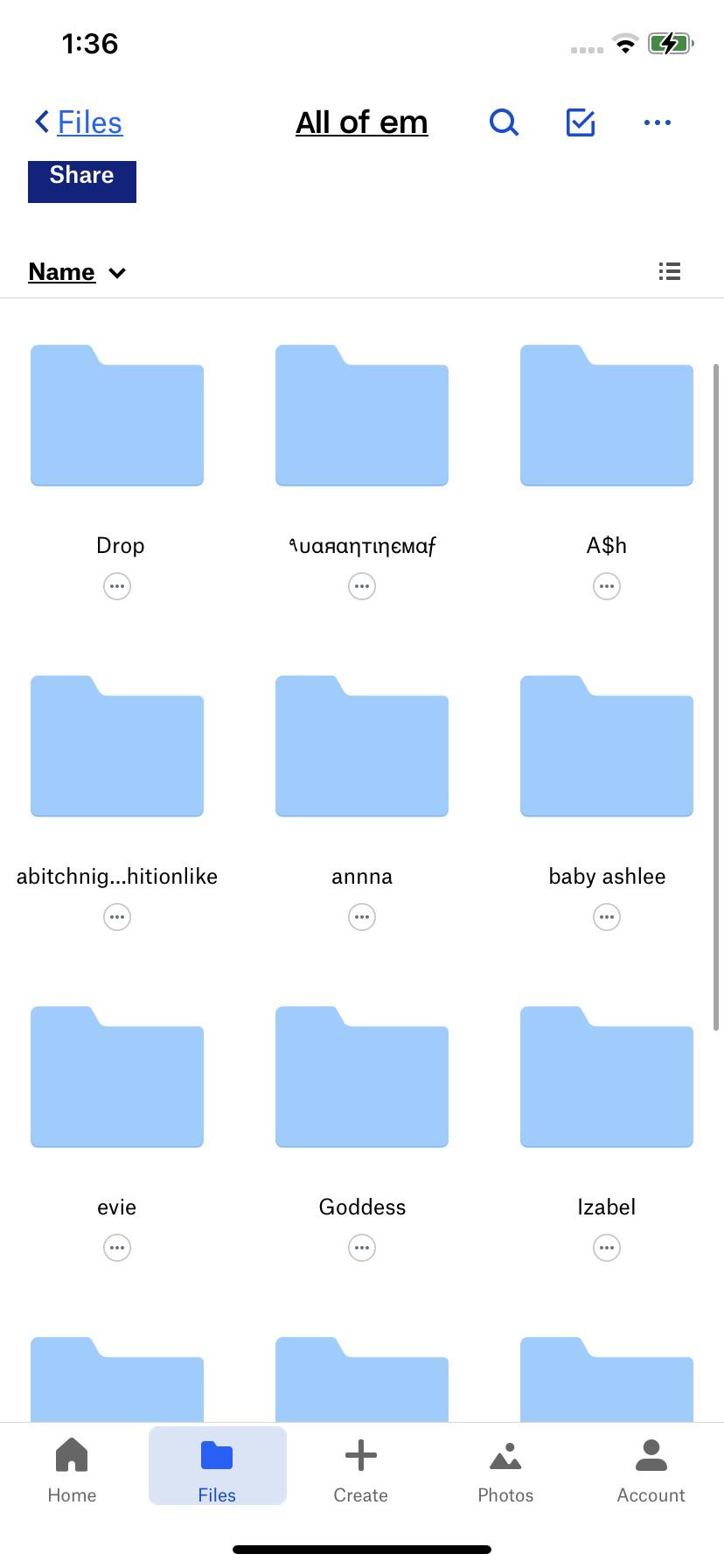Show options for the Izabel folder
This screenshot has height=1568, width=724.
click(607, 1248)
